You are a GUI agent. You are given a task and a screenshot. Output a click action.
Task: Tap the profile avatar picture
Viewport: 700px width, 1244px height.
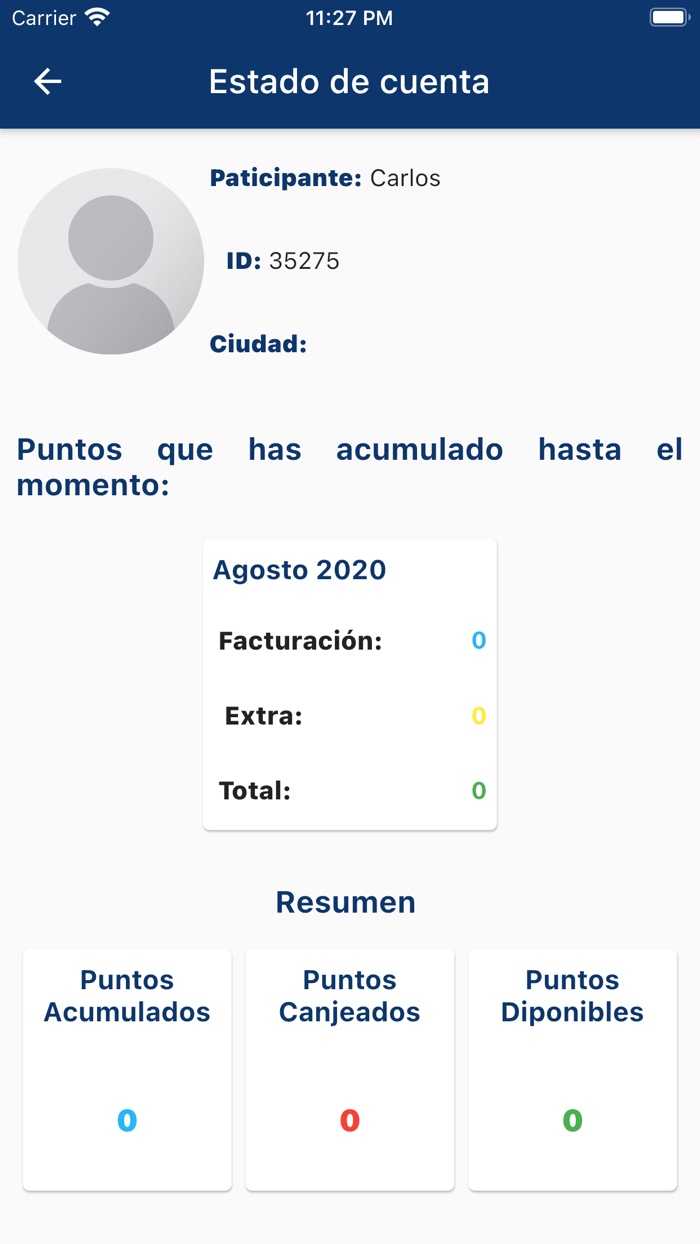tap(111, 262)
